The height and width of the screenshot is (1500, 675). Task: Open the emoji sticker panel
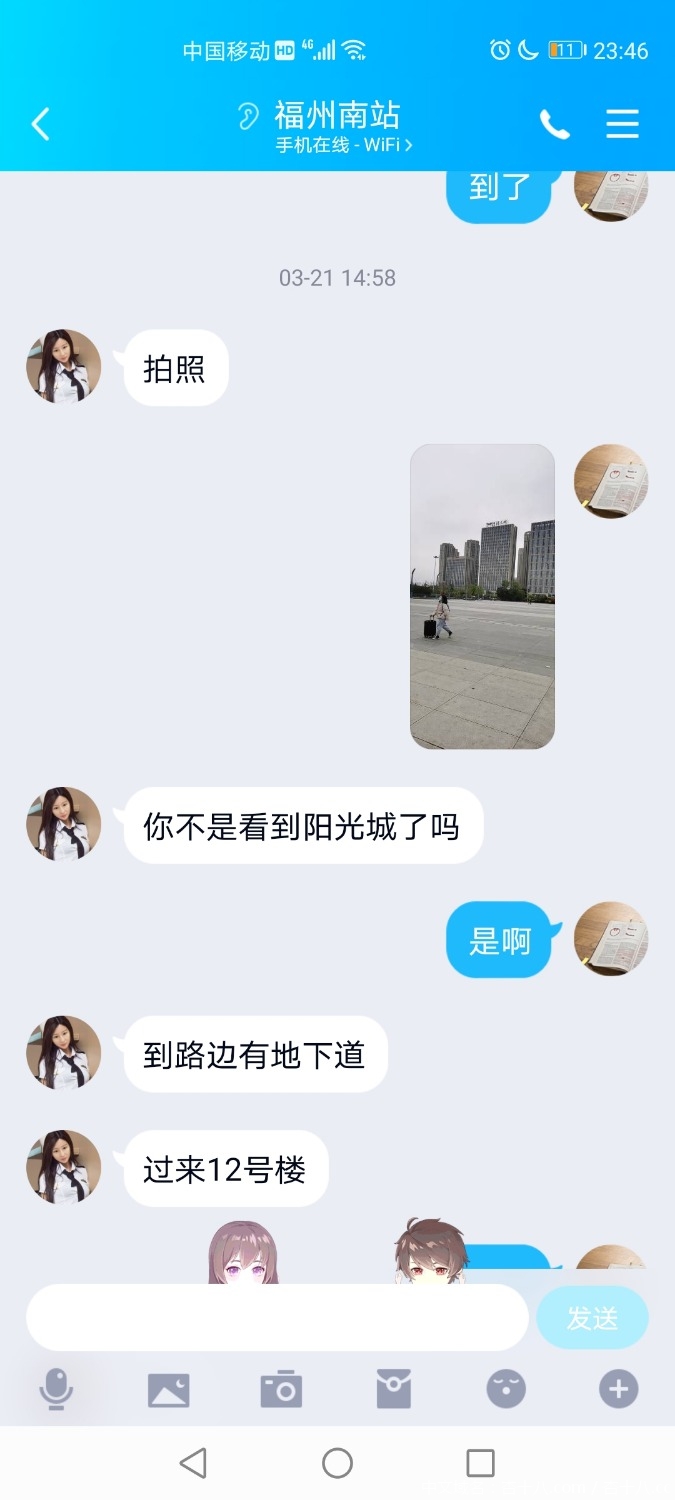506,1389
